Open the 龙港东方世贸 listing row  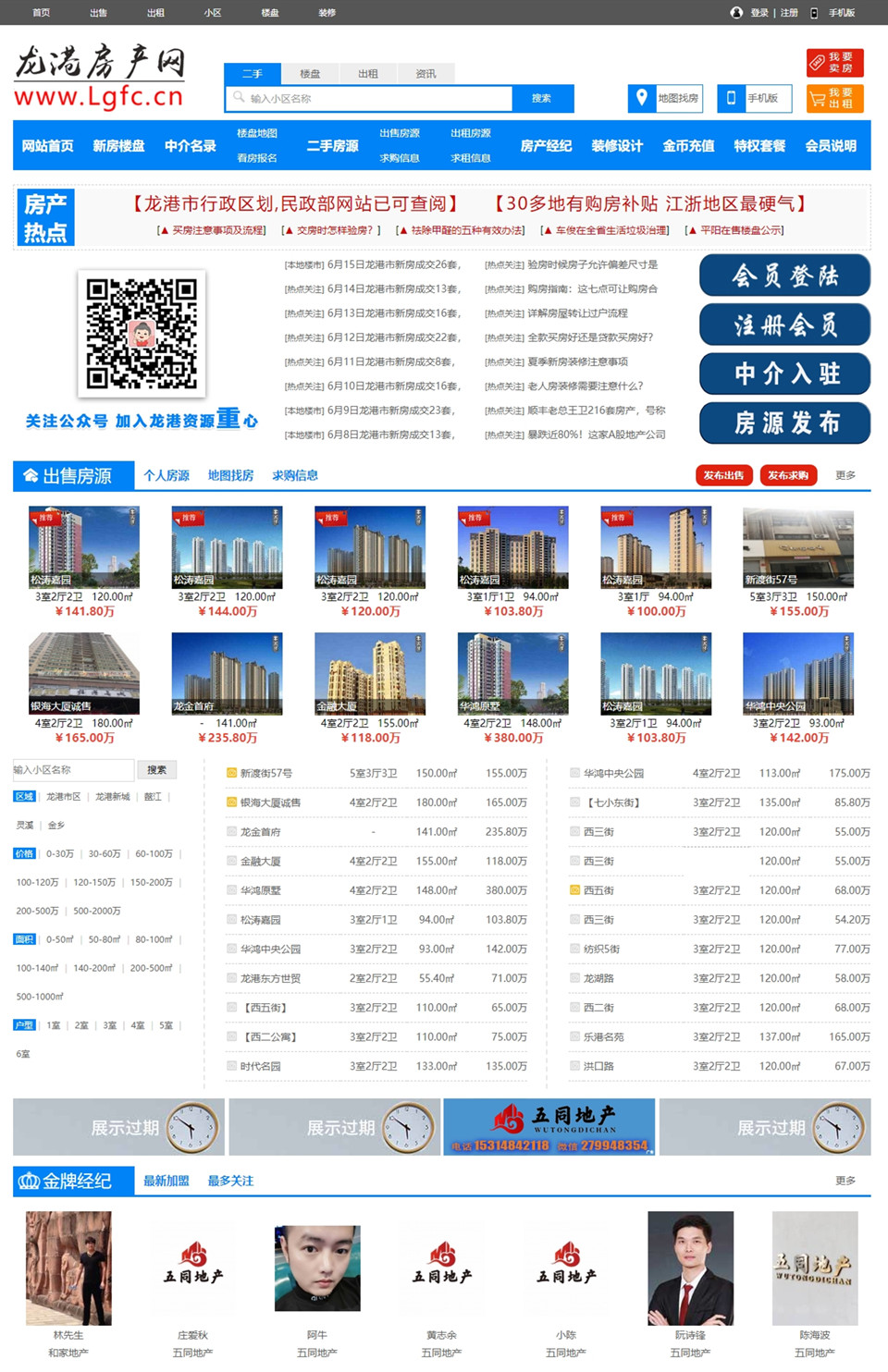coord(270,978)
